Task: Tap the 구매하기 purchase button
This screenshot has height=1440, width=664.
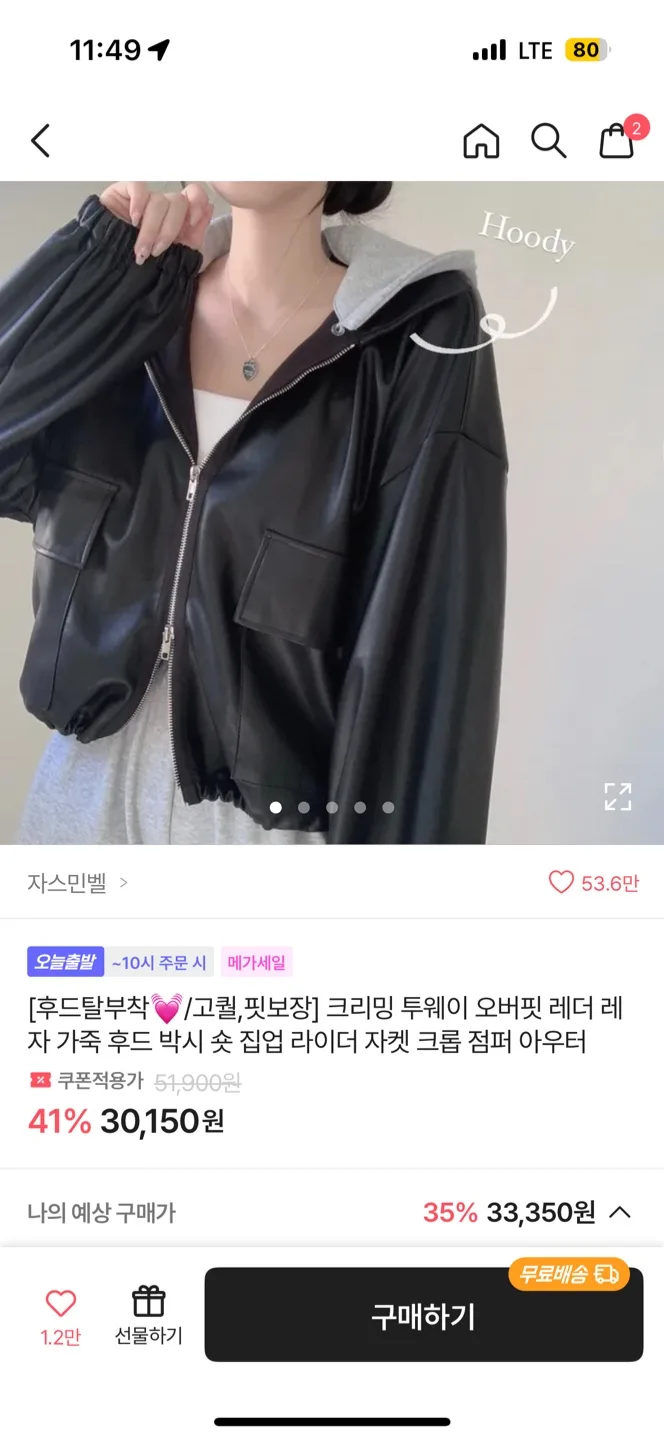Action: 423,1316
